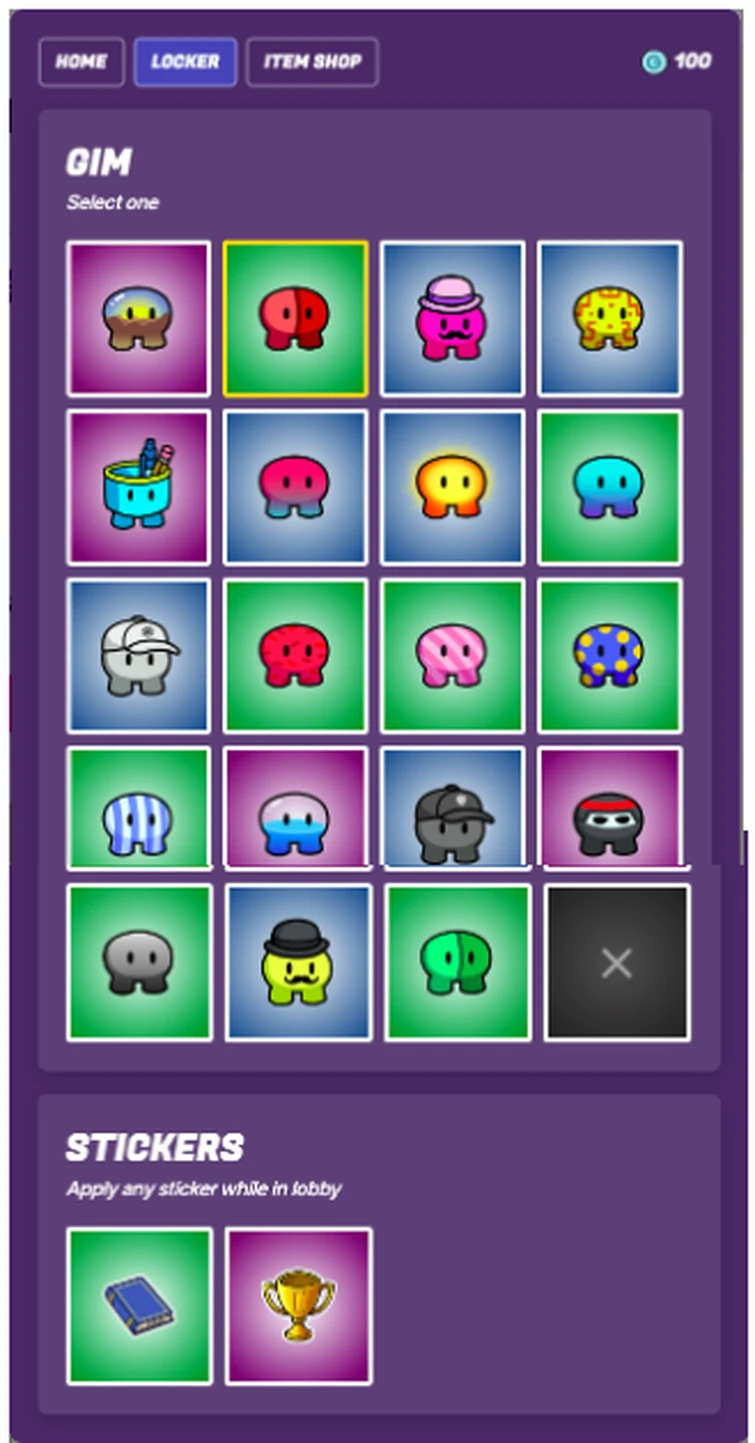The image size is (755, 1443).
Task: Apply the blue book sticker
Action: click(139, 1306)
